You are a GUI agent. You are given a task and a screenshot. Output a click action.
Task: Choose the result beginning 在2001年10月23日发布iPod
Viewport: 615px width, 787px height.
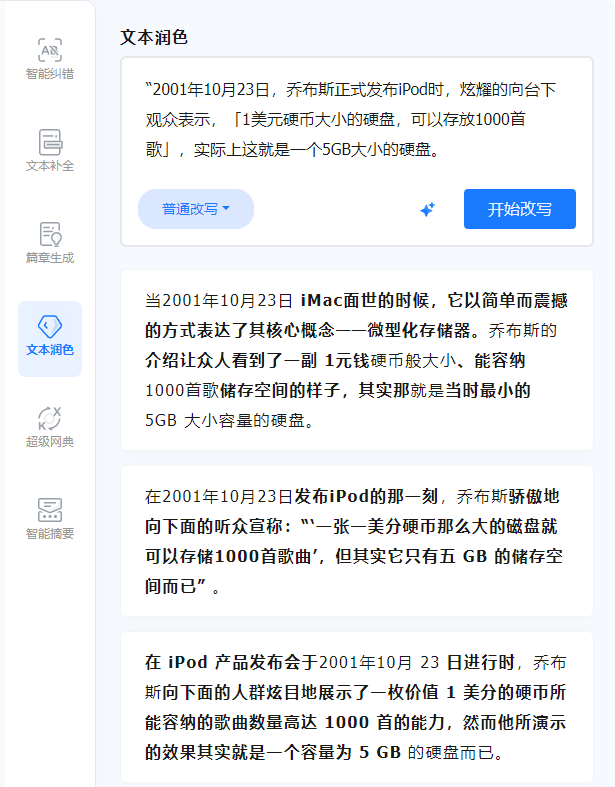pyautogui.click(x=356, y=541)
